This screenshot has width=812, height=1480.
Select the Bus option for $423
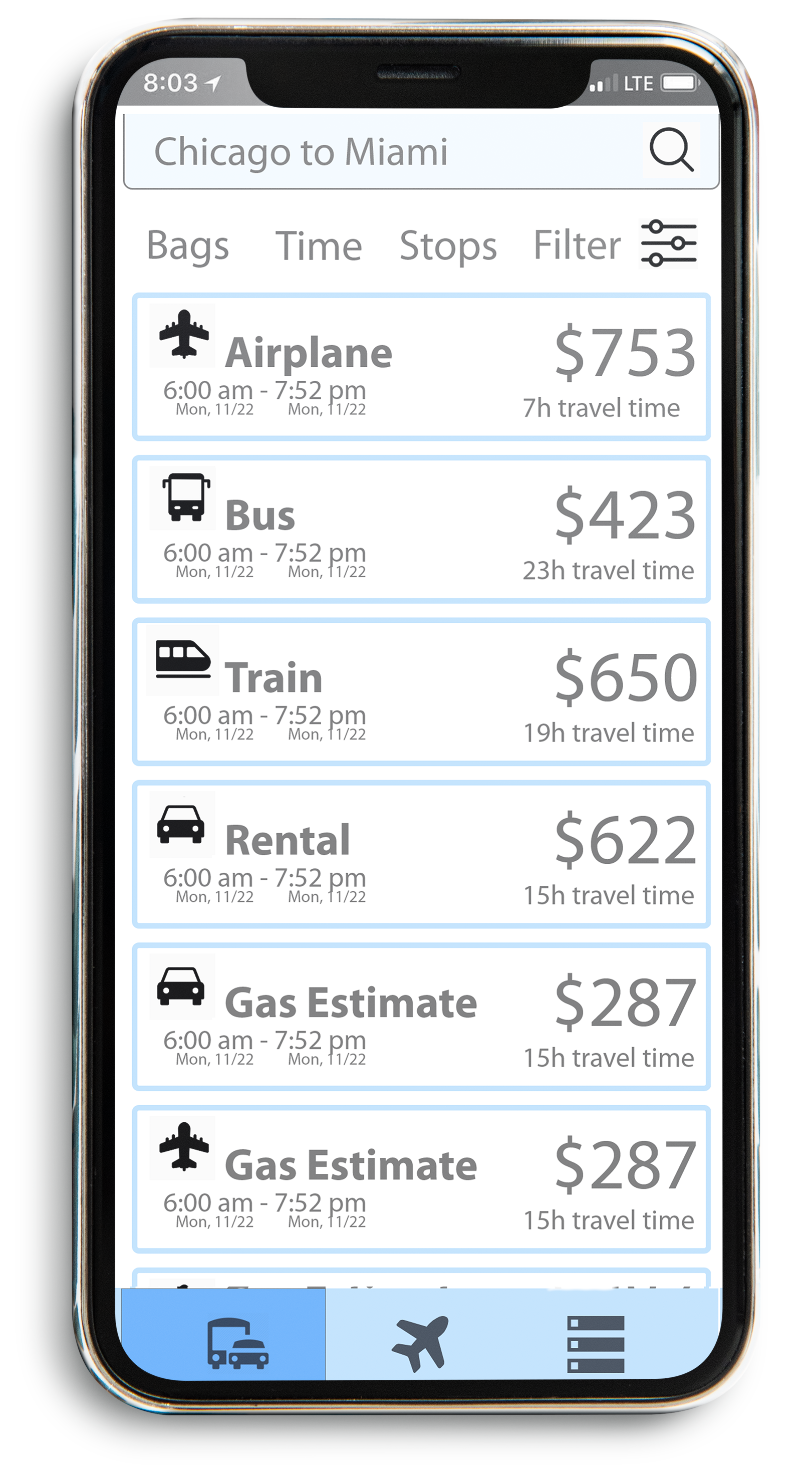click(x=421, y=530)
